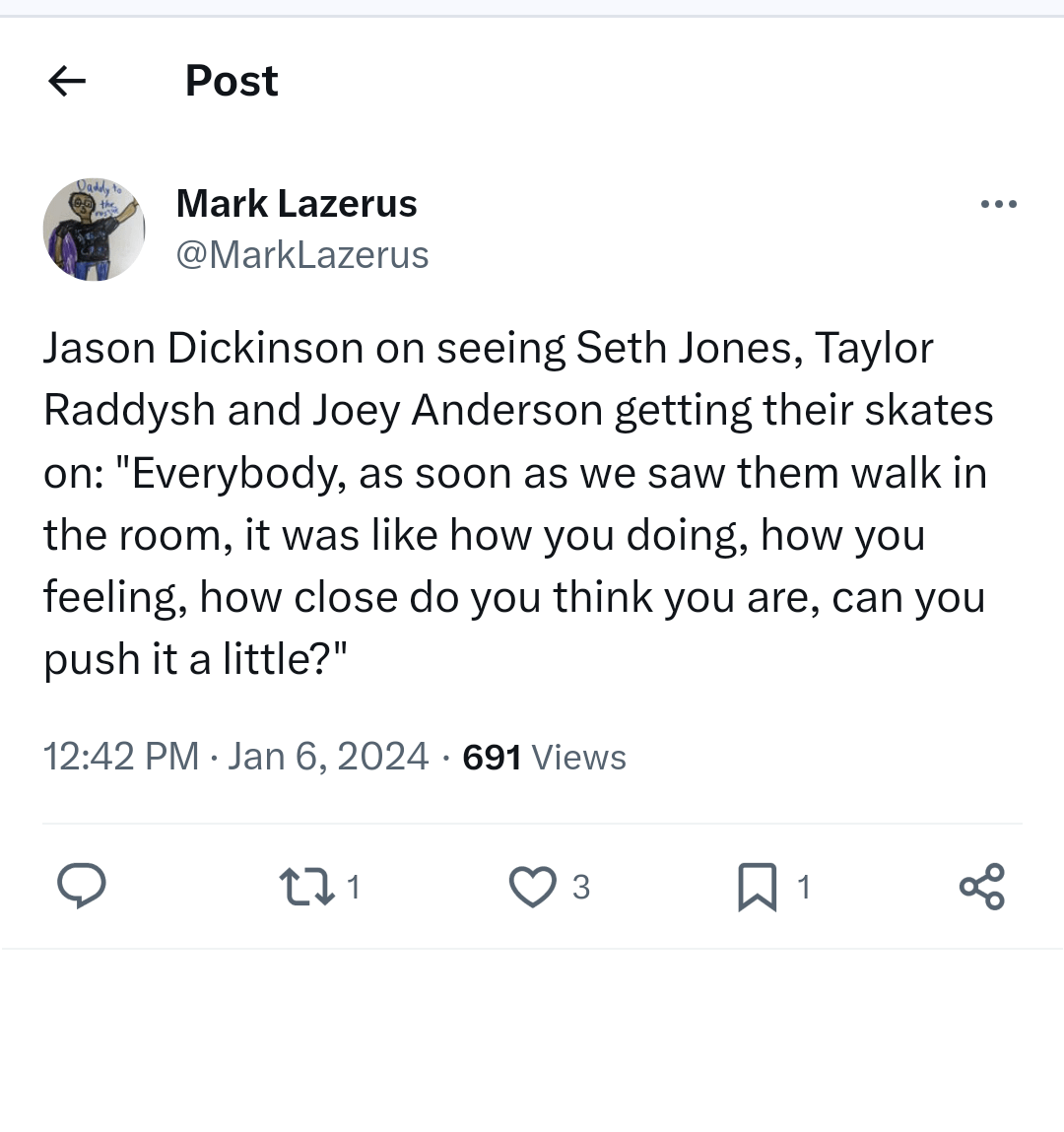Screen dimensions: 1064x1132
Task: Open Mark Lazerus's profile picture
Action: (x=94, y=230)
